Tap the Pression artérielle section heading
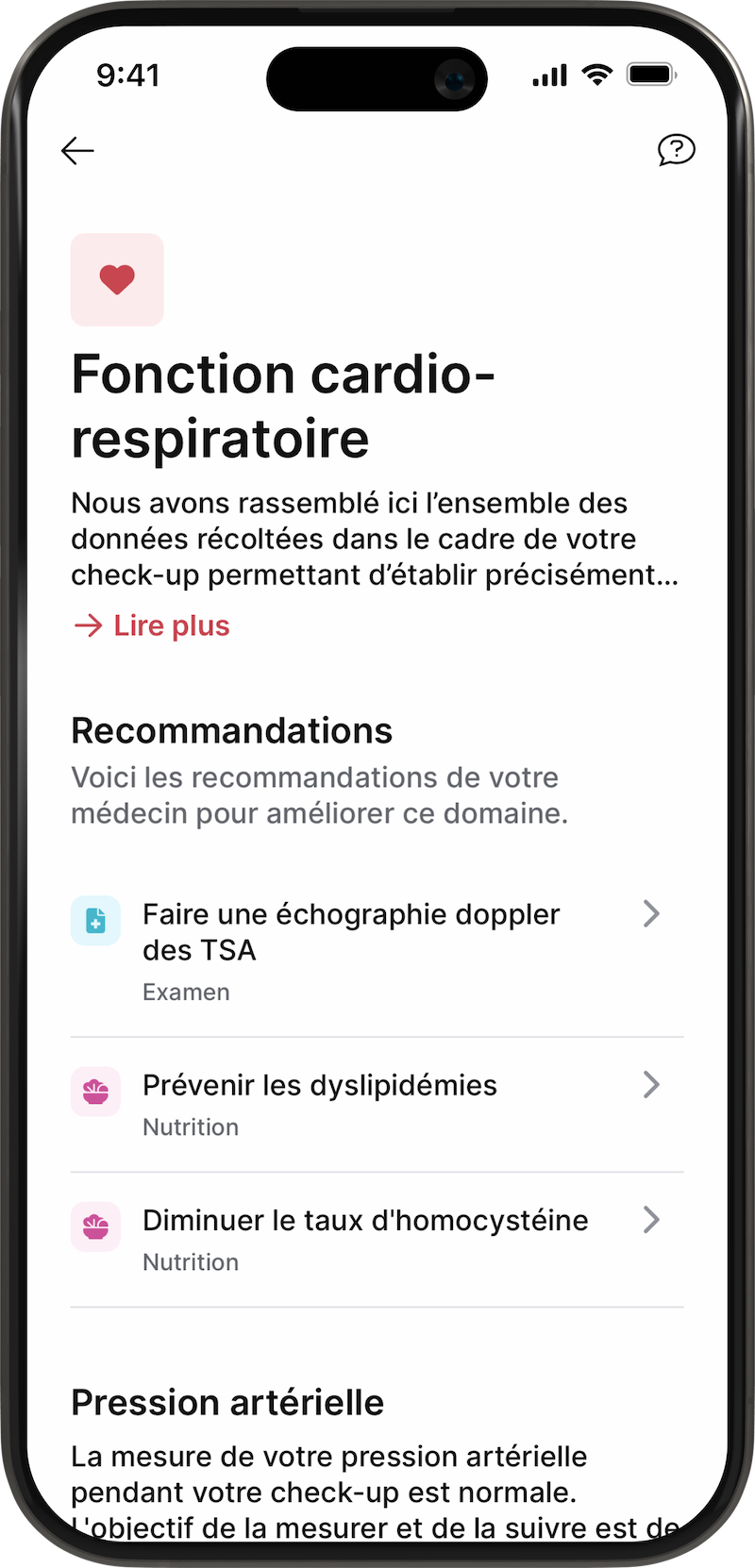This screenshot has height=1568, width=755. (x=226, y=1402)
